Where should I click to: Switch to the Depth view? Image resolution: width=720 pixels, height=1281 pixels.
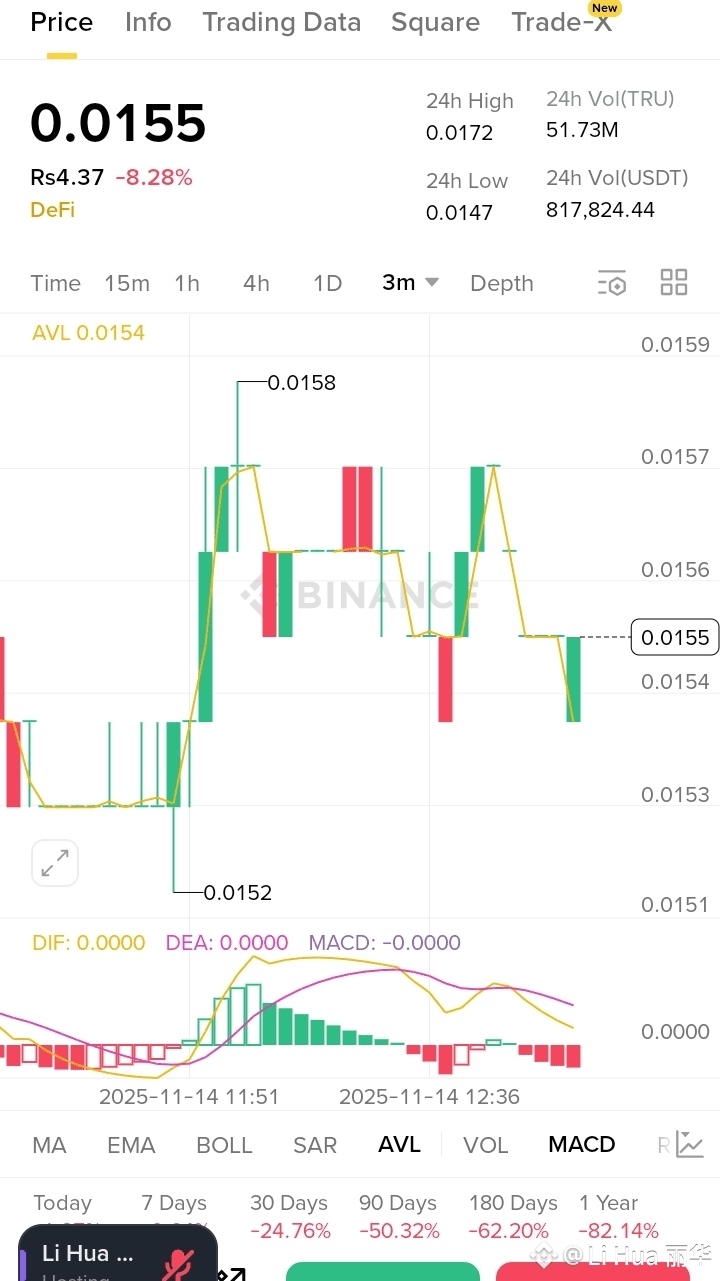tap(502, 283)
